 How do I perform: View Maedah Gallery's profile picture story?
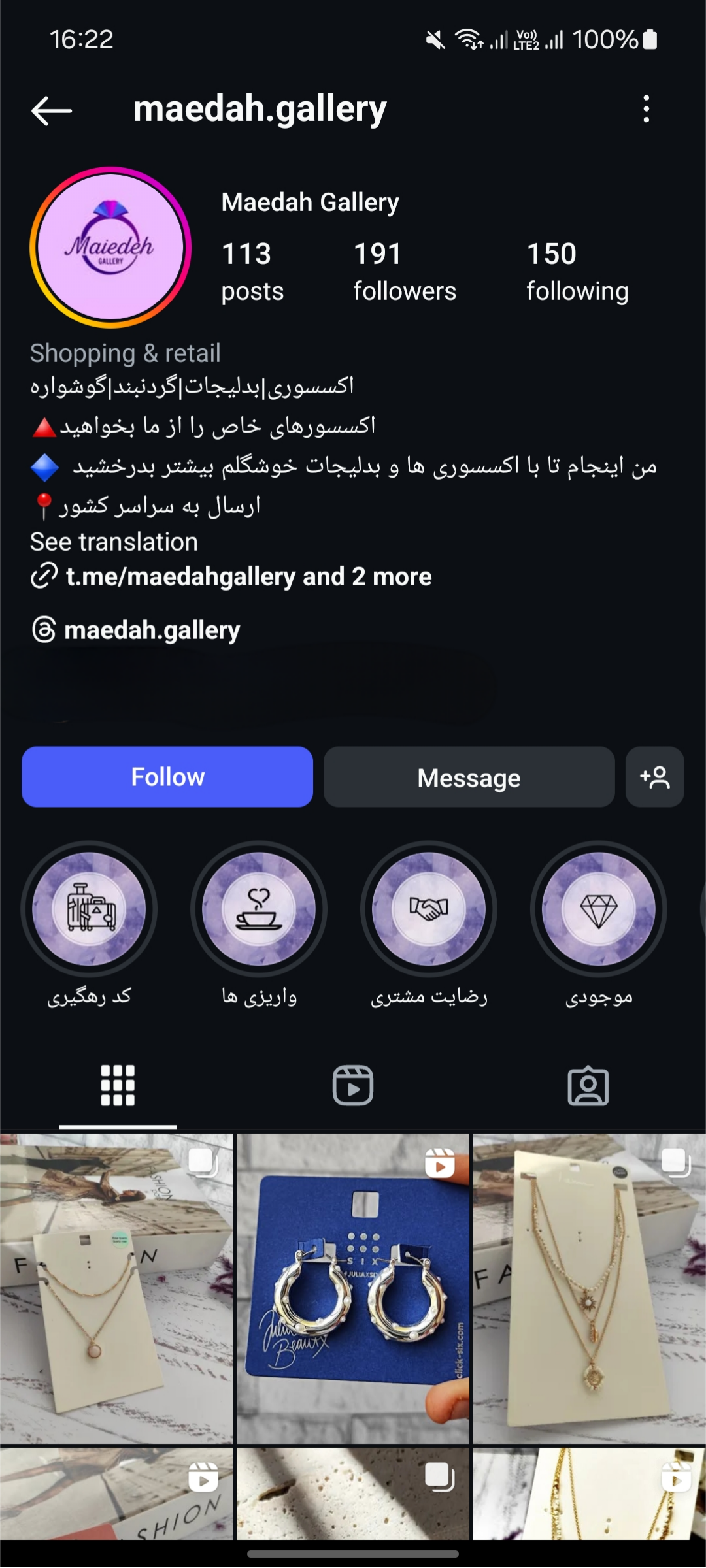(x=110, y=248)
